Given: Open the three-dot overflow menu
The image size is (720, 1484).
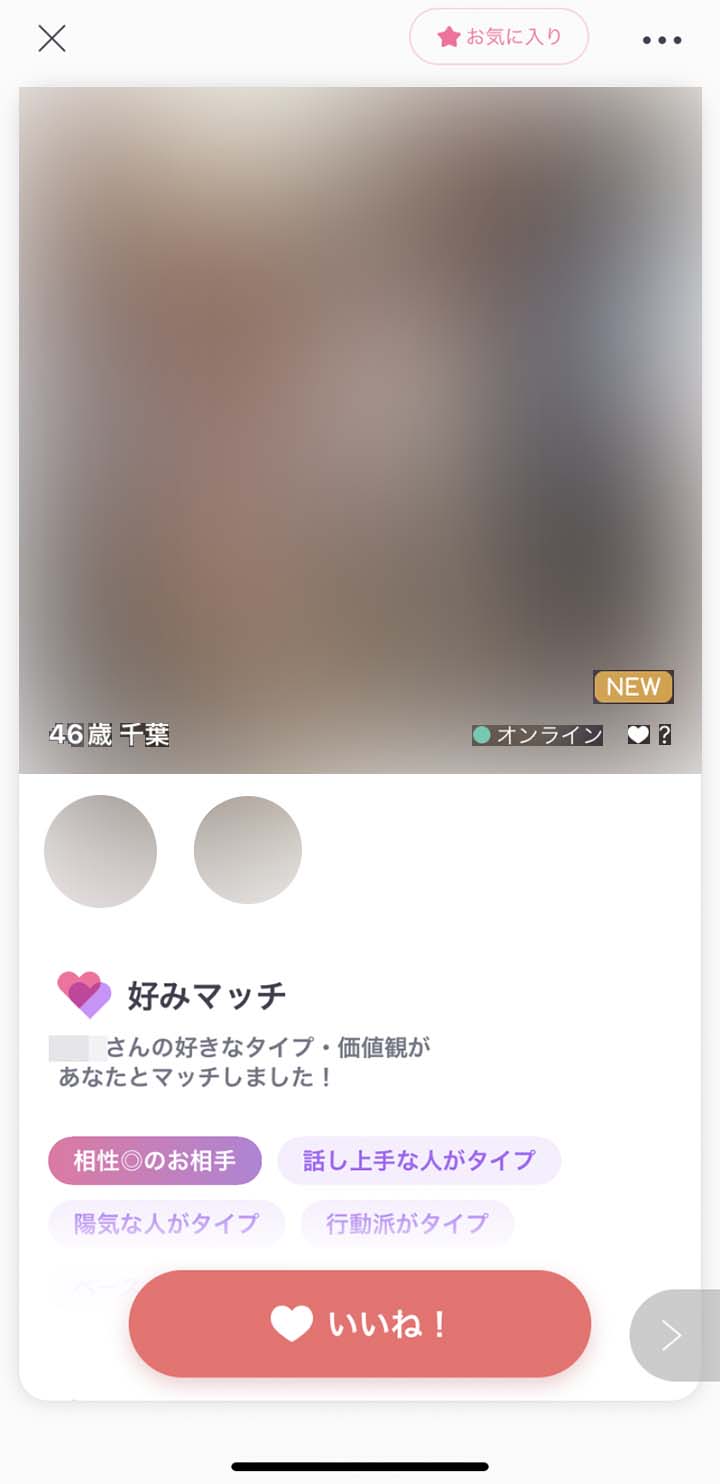Looking at the screenshot, I should click(661, 40).
